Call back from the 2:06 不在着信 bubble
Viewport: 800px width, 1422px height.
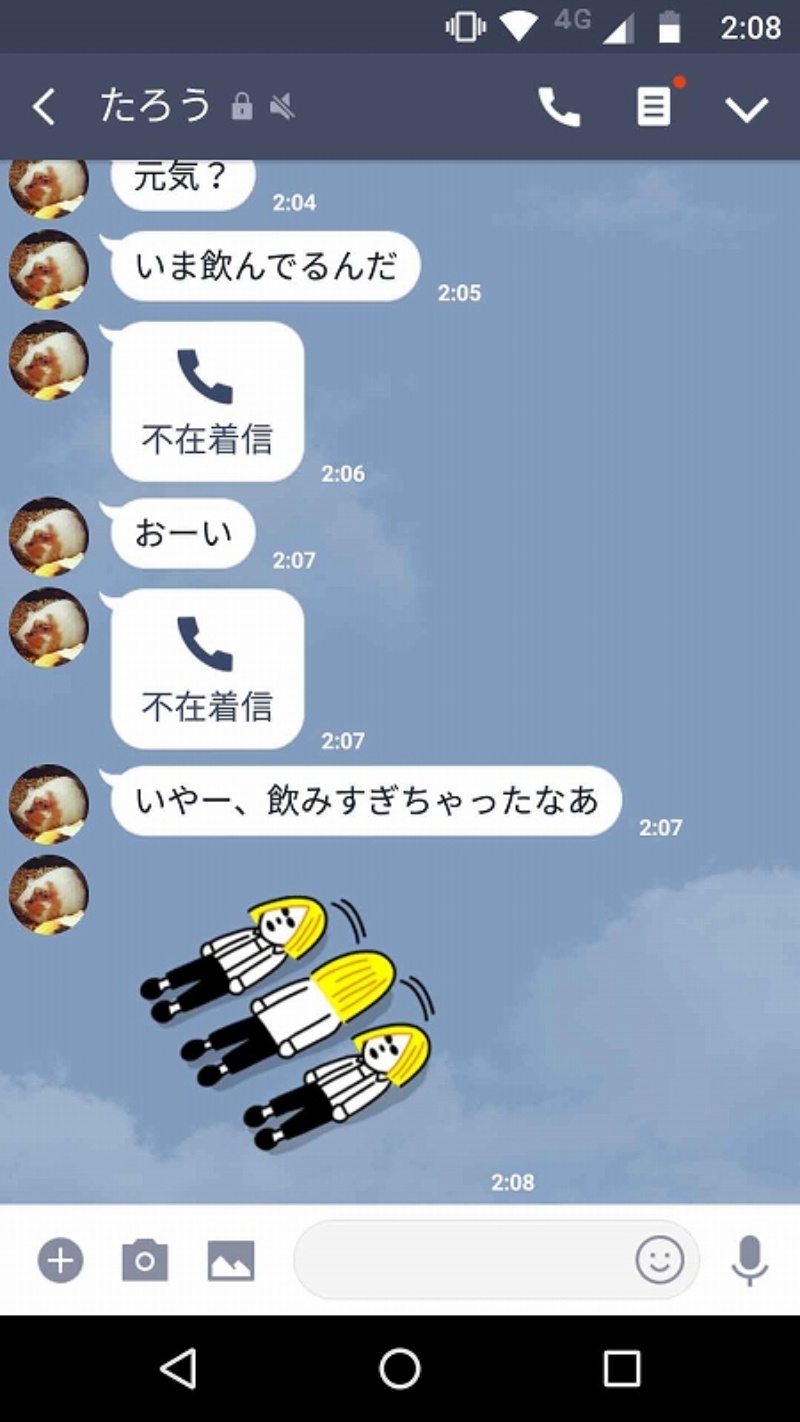pos(207,402)
